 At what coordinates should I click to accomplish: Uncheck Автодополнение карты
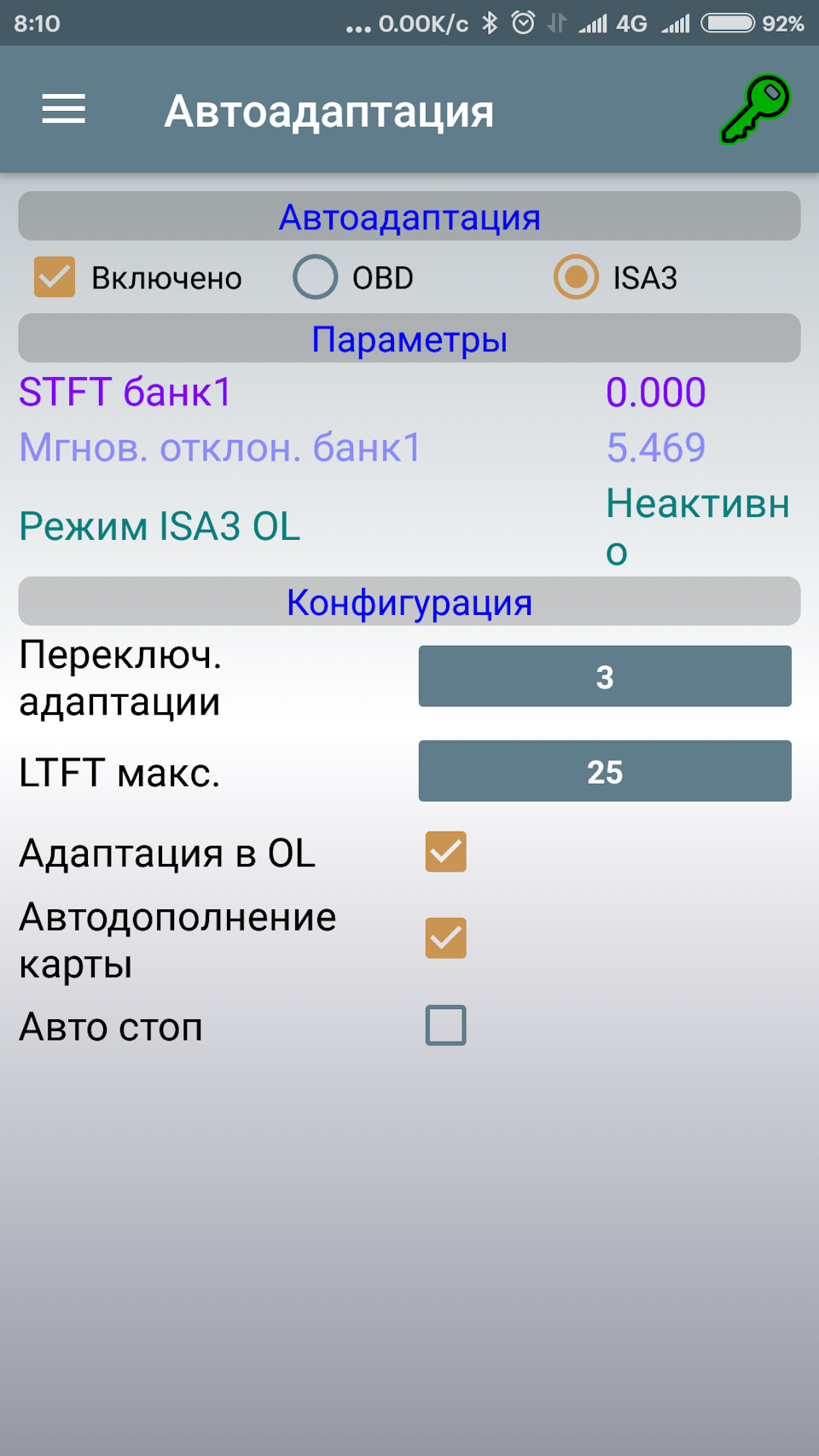tap(445, 938)
